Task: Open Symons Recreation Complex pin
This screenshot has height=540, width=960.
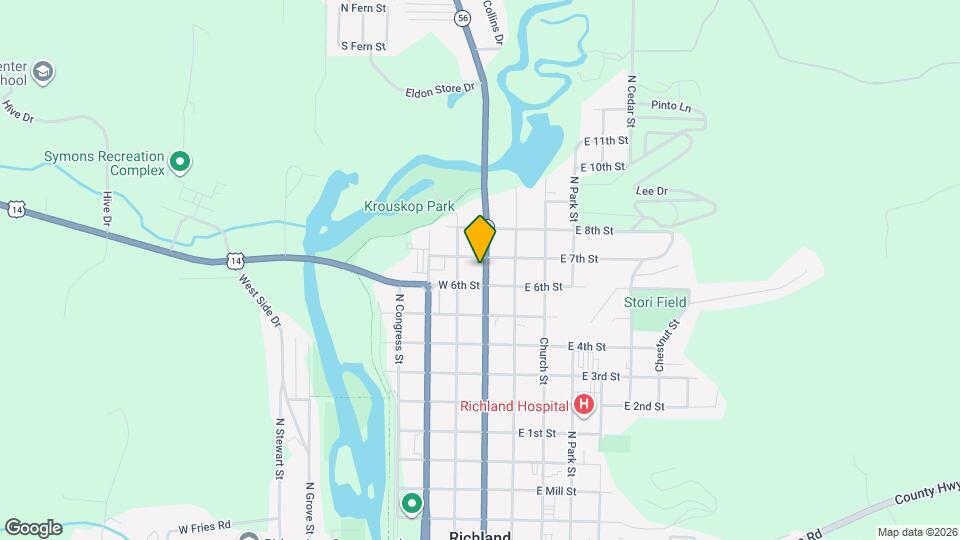Action: (180, 160)
